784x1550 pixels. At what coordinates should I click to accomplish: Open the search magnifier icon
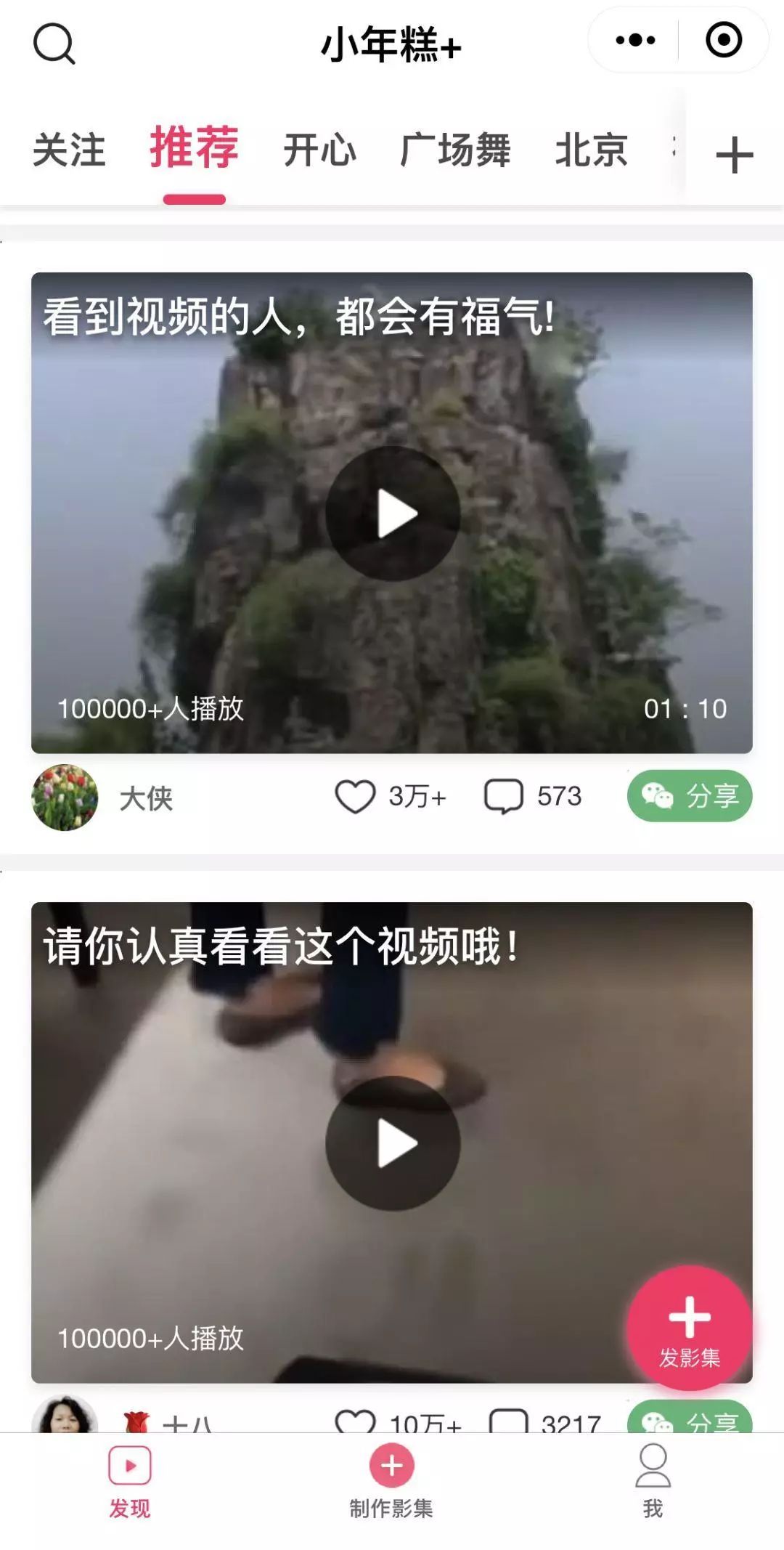pos(54,44)
